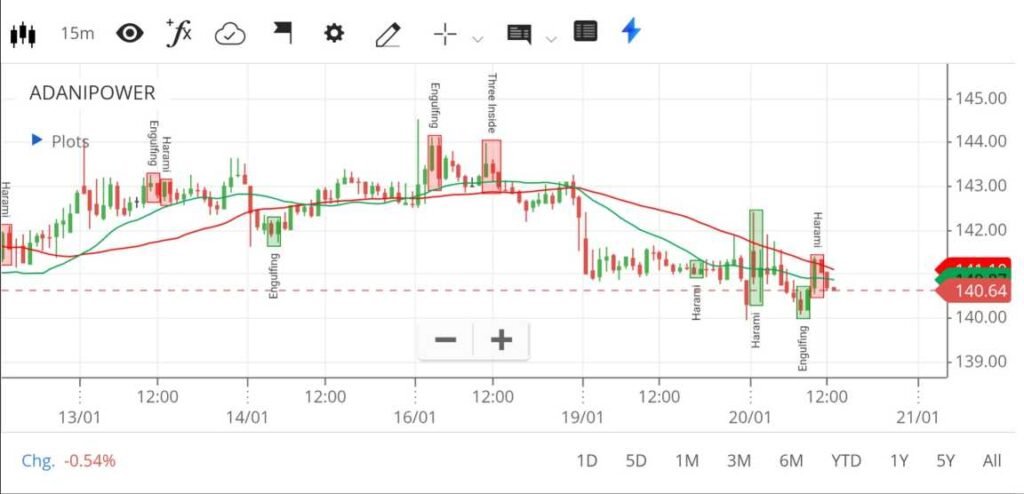
Task: Open the annotation comment tool
Action: 519,34
